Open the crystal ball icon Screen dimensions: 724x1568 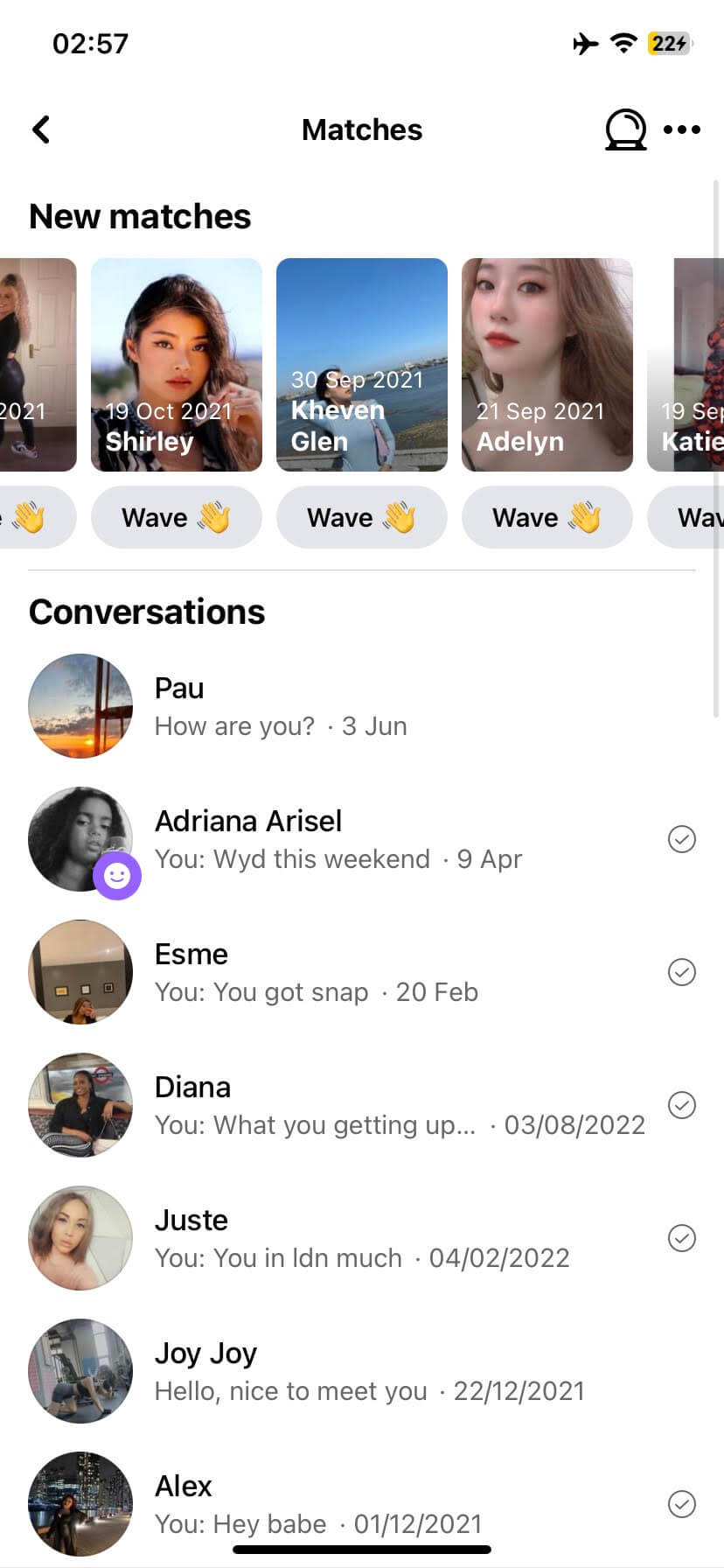625,129
